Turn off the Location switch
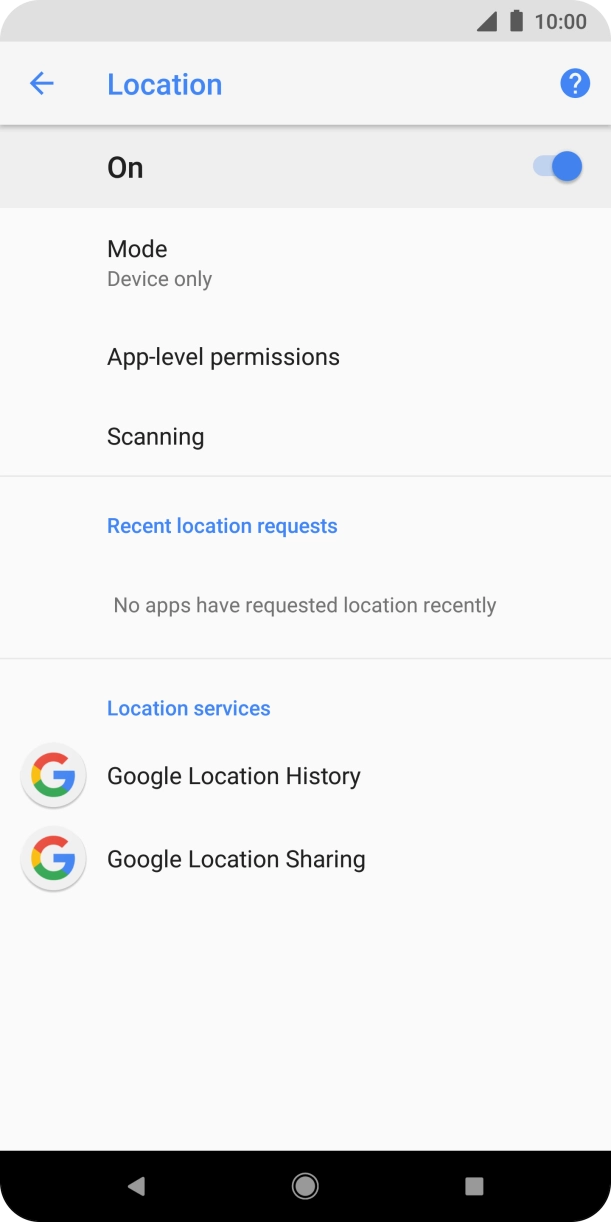The image size is (611, 1222). point(558,166)
